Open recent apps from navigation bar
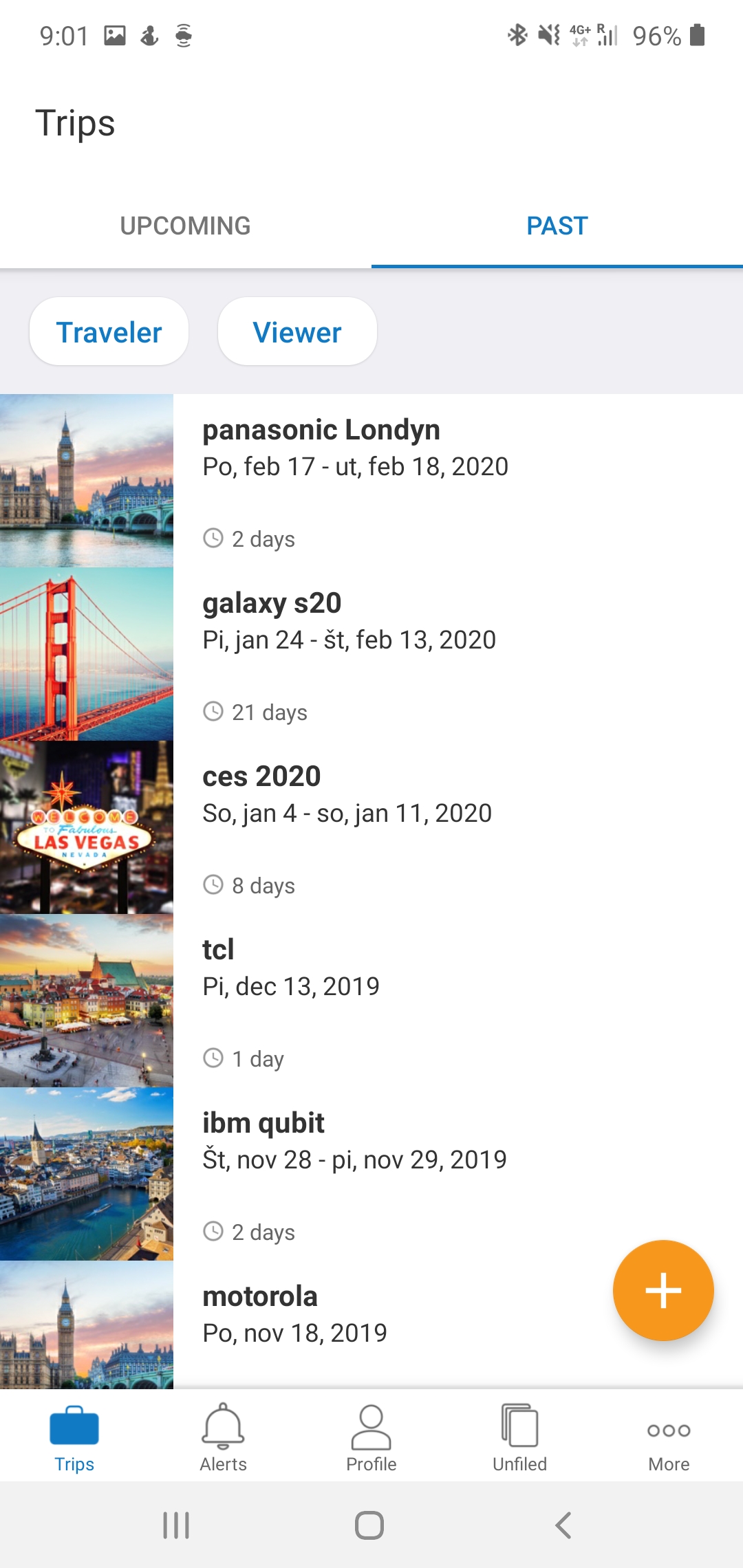 176,1525
